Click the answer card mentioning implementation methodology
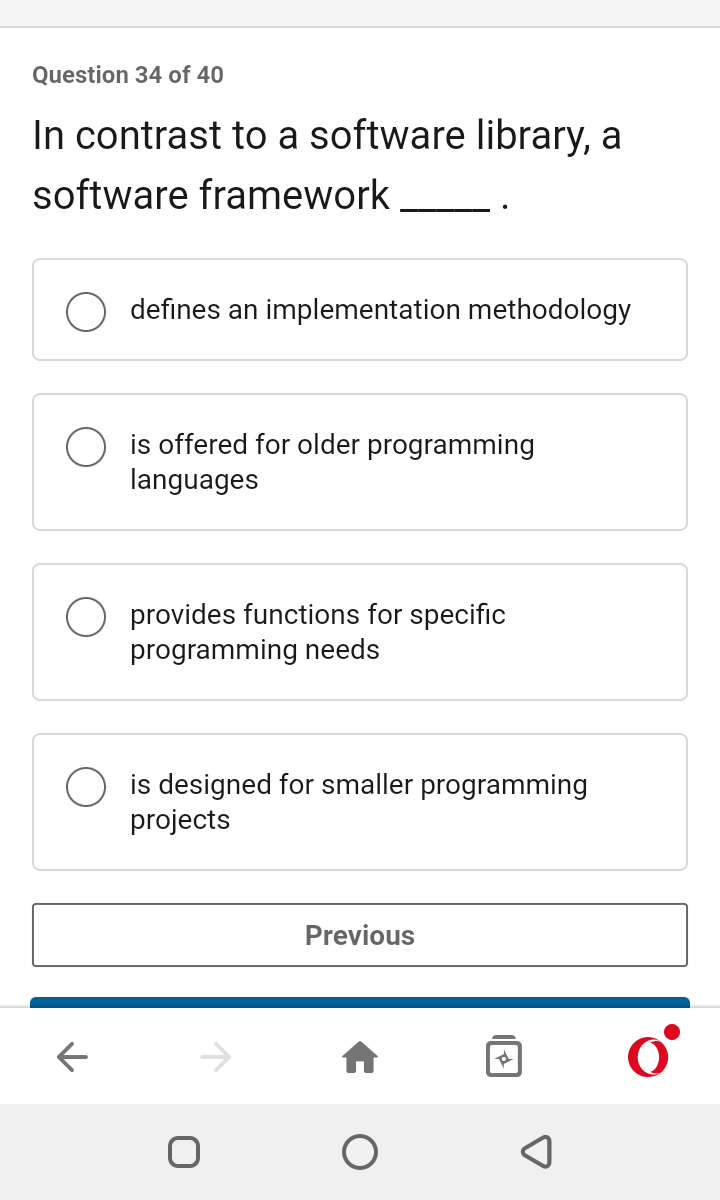The image size is (720, 1200). (360, 309)
